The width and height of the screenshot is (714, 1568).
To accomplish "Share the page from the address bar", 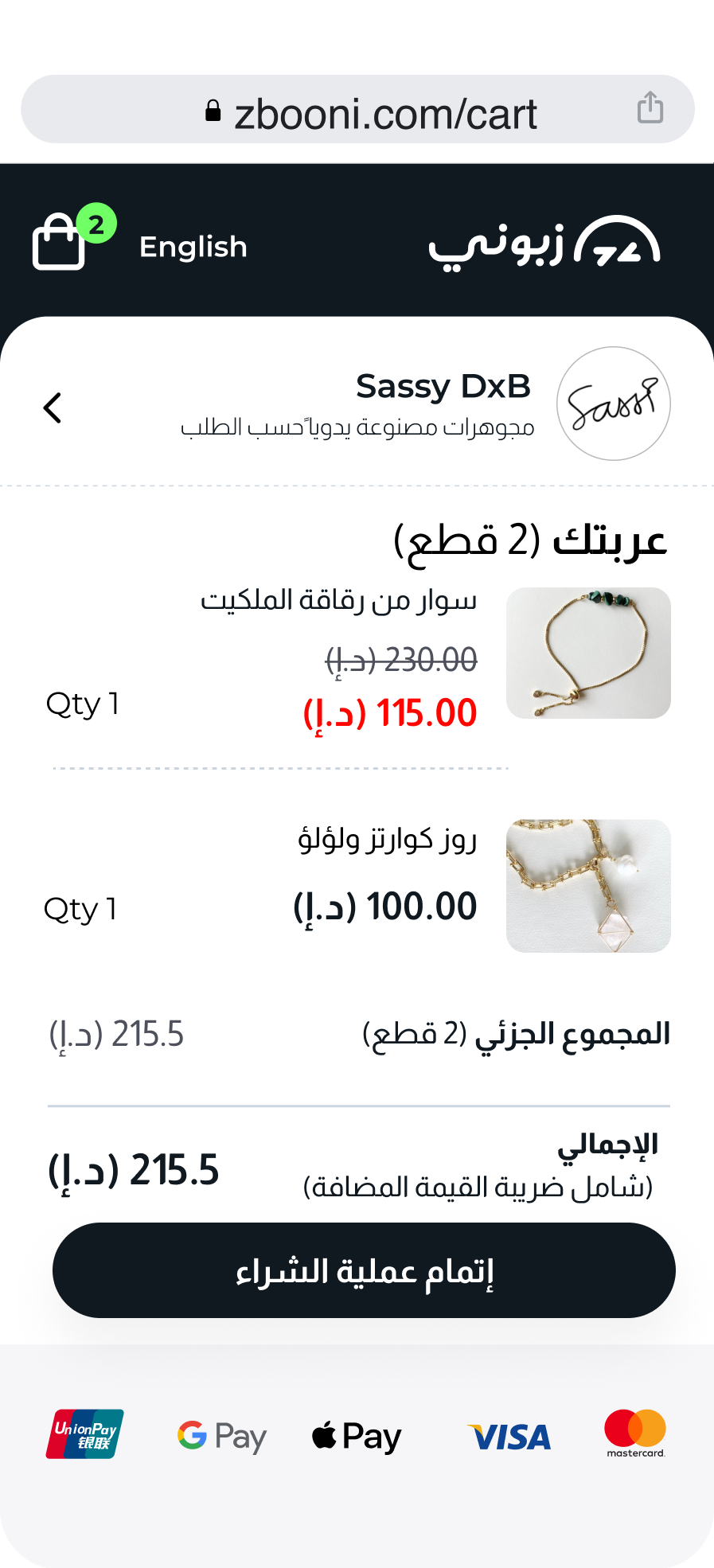I will pyautogui.click(x=650, y=107).
